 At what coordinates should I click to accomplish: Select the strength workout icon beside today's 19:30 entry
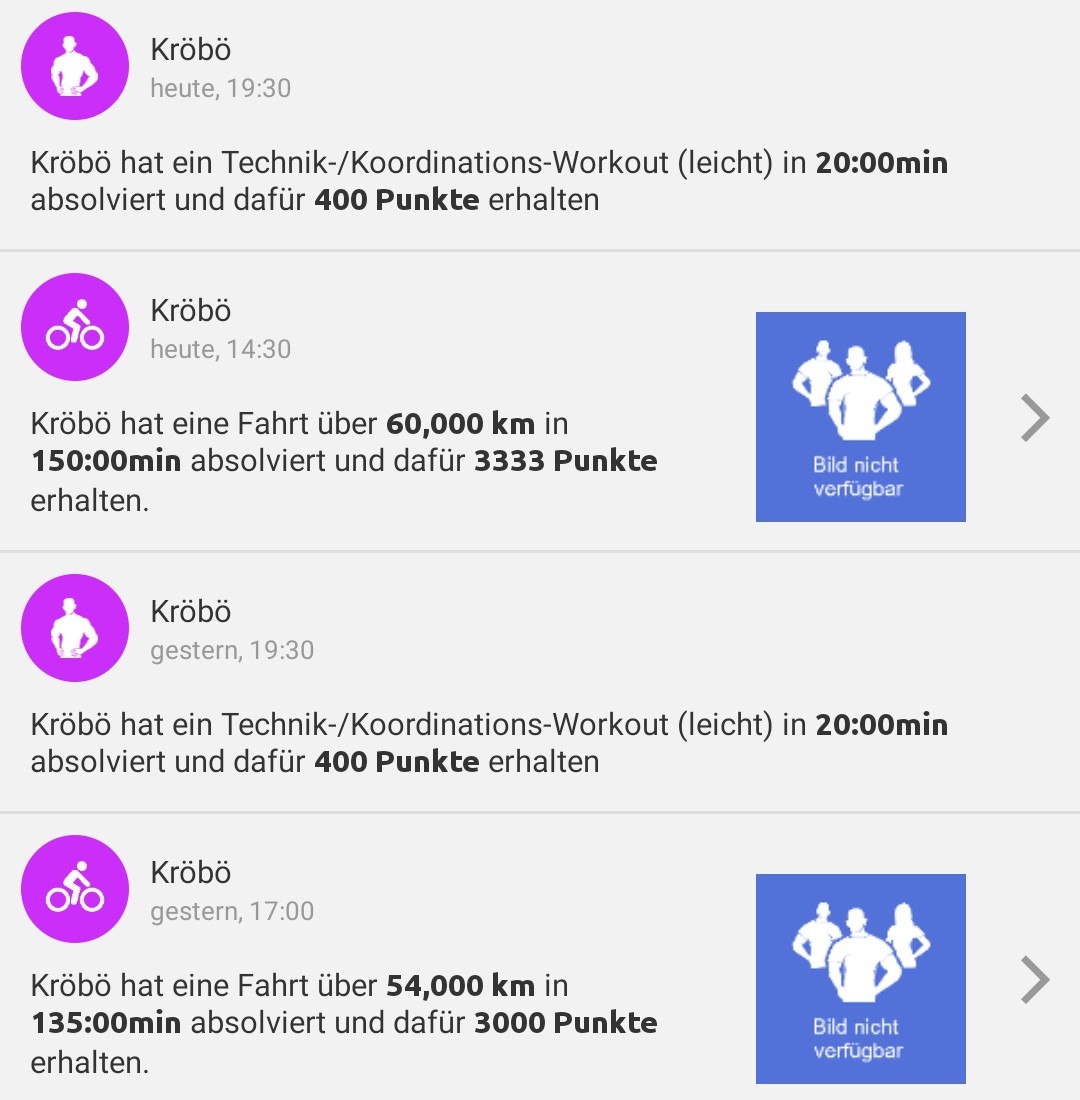click(74, 65)
